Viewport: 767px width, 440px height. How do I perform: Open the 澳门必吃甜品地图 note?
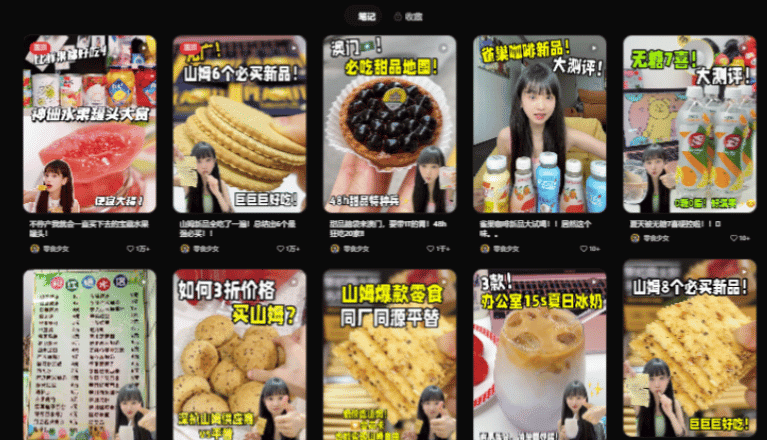(389, 125)
